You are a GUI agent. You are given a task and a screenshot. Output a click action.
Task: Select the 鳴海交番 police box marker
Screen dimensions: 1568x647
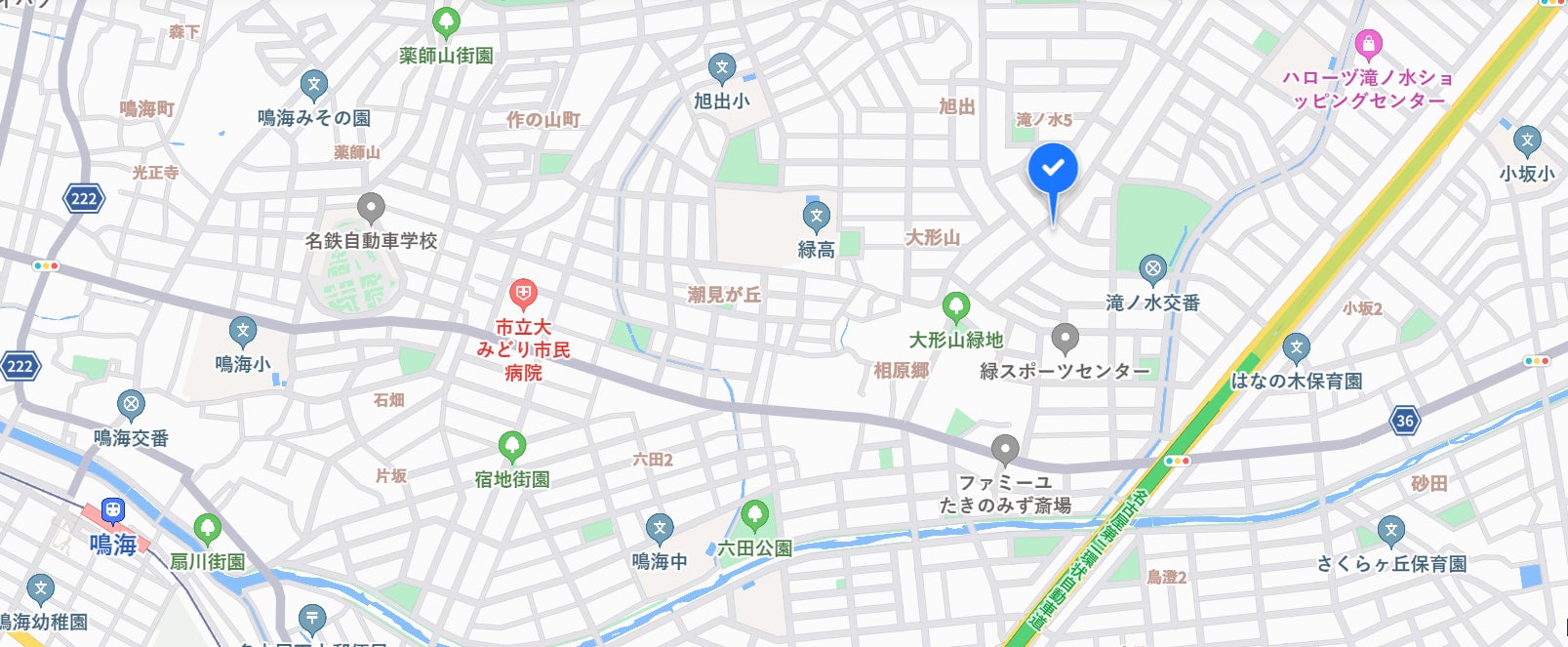pyautogui.click(x=131, y=405)
